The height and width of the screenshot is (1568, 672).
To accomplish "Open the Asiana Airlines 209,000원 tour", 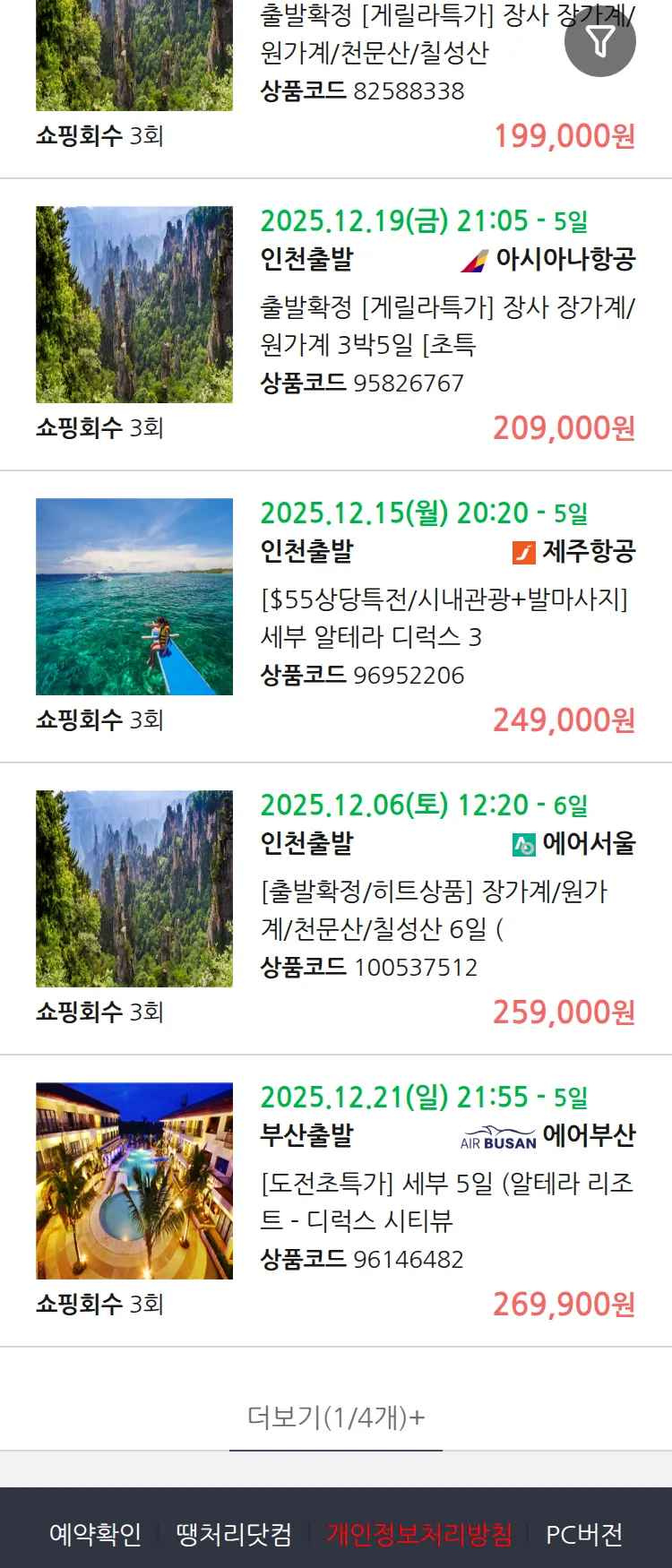I will (x=446, y=326).
